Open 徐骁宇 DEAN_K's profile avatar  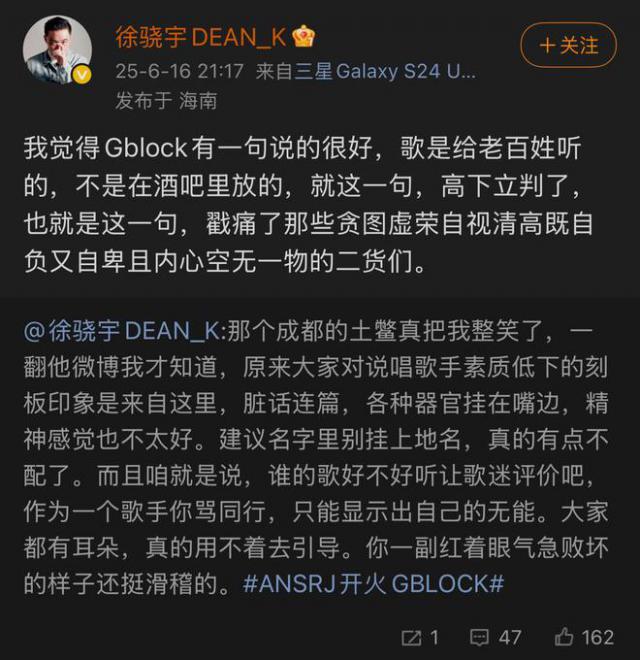pyautogui.click(x=57, y=49)
